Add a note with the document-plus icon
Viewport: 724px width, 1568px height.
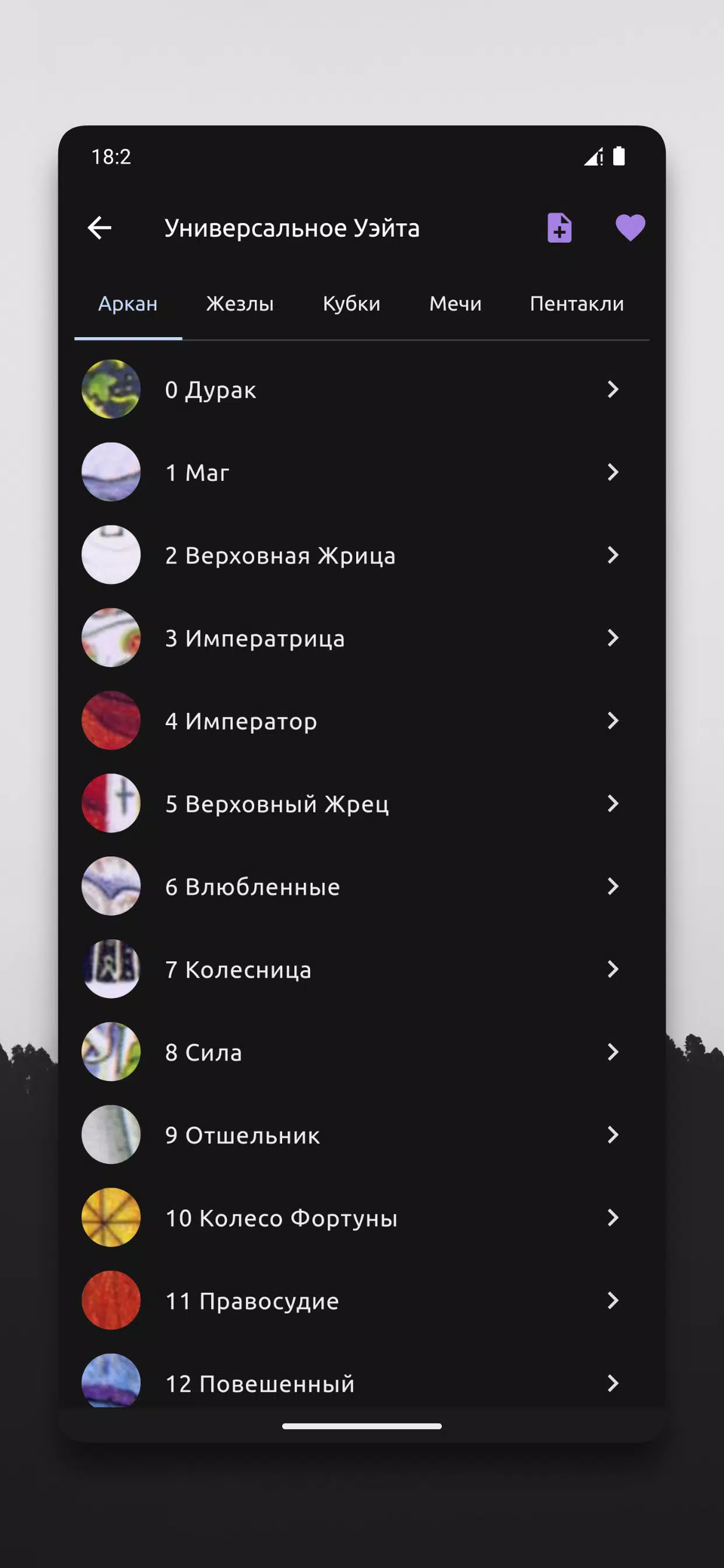coord(559,228)
